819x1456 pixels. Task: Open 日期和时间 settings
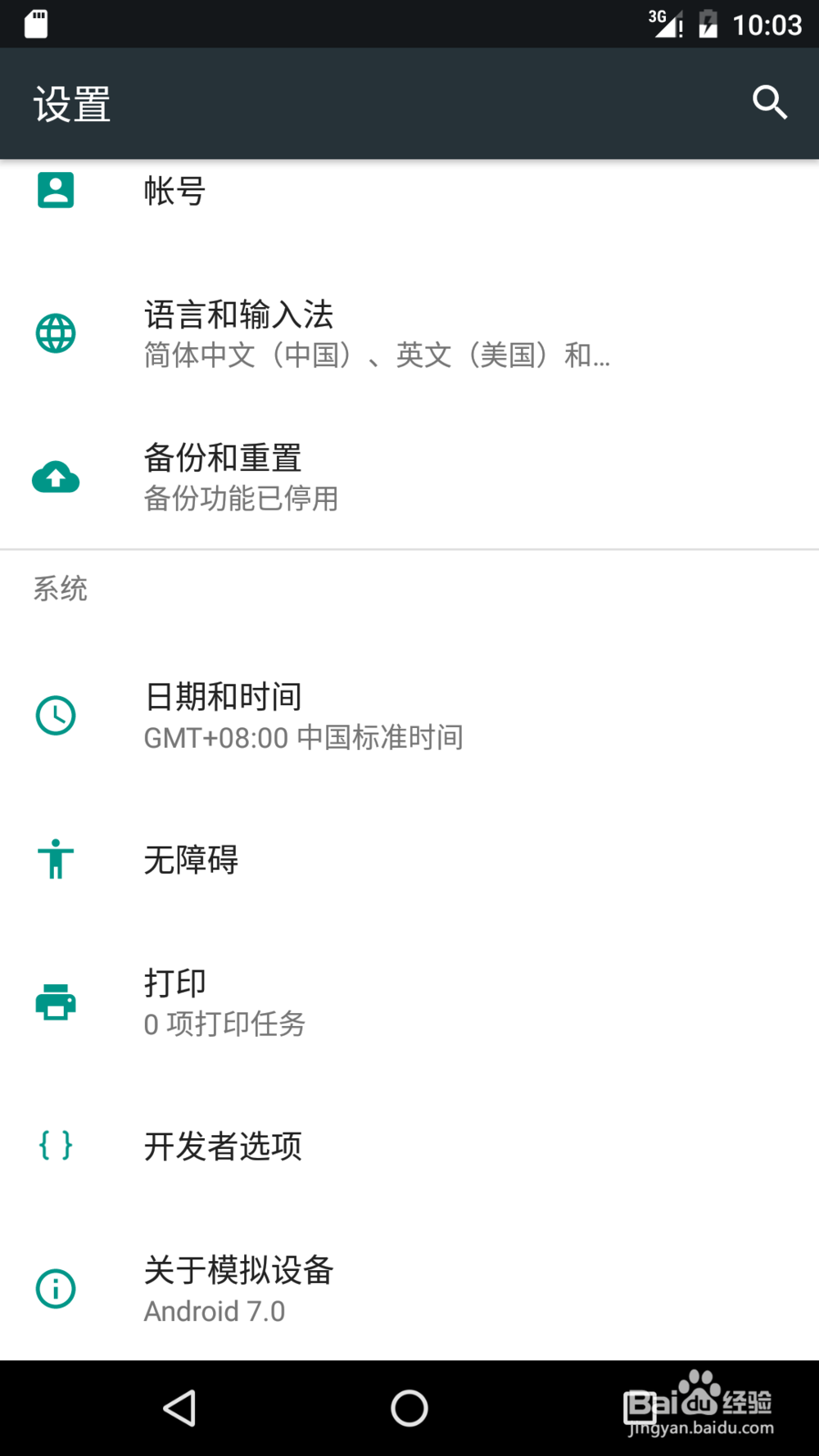pyautogui.click(x=409, y=716)
